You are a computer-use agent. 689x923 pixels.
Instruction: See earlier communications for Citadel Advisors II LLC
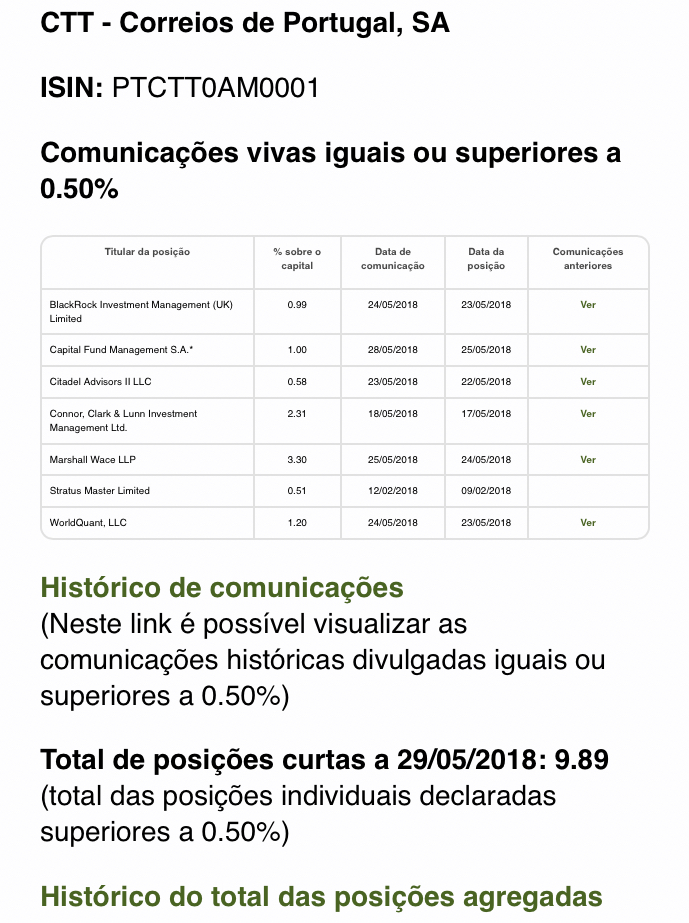point(588,382)
